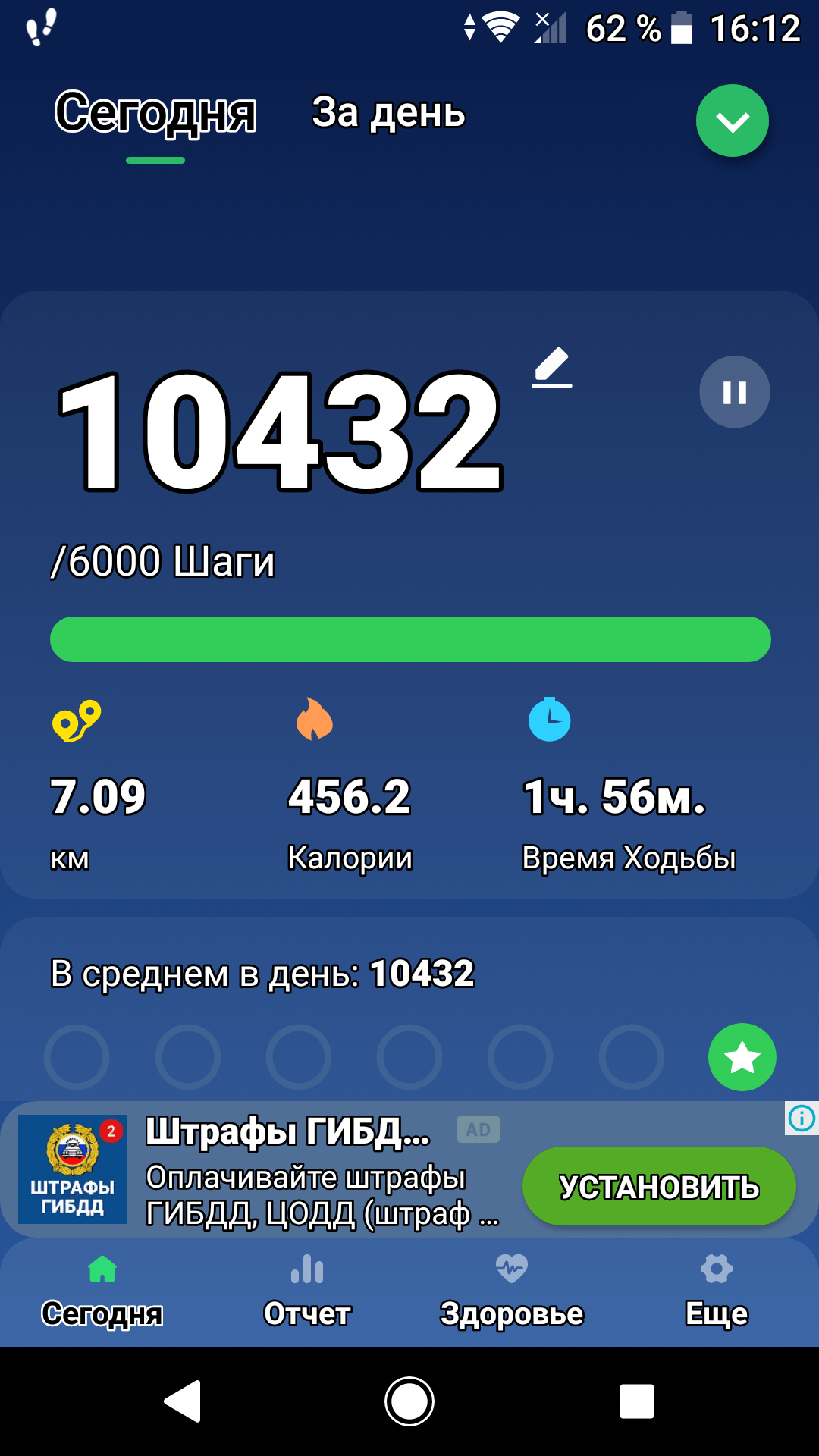
Task: Select the Сегодня bottom navigation item
Action: (x=102, y=1291)
